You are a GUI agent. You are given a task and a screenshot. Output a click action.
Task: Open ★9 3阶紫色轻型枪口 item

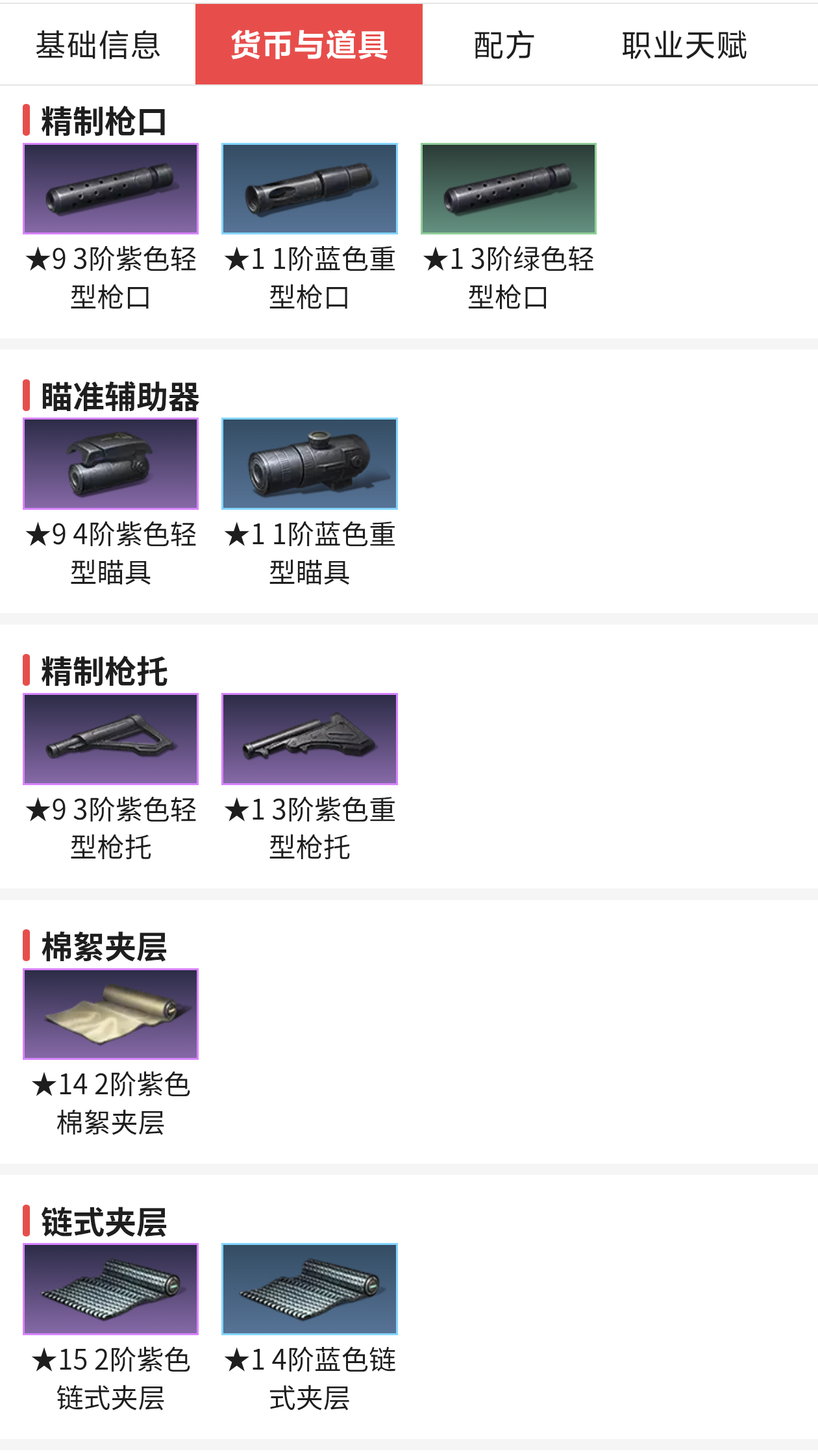click(110, 189)
